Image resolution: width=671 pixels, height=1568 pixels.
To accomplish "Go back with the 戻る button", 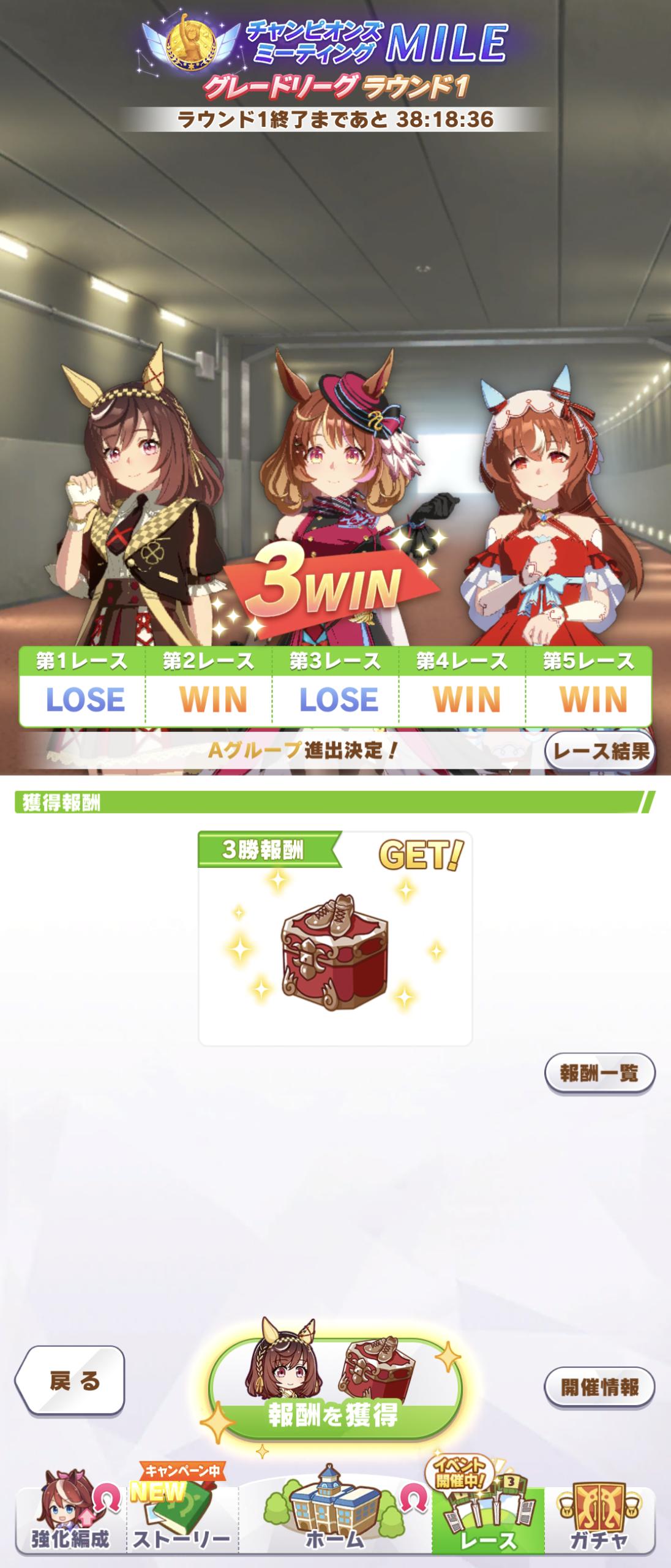I will (71, 1381).
